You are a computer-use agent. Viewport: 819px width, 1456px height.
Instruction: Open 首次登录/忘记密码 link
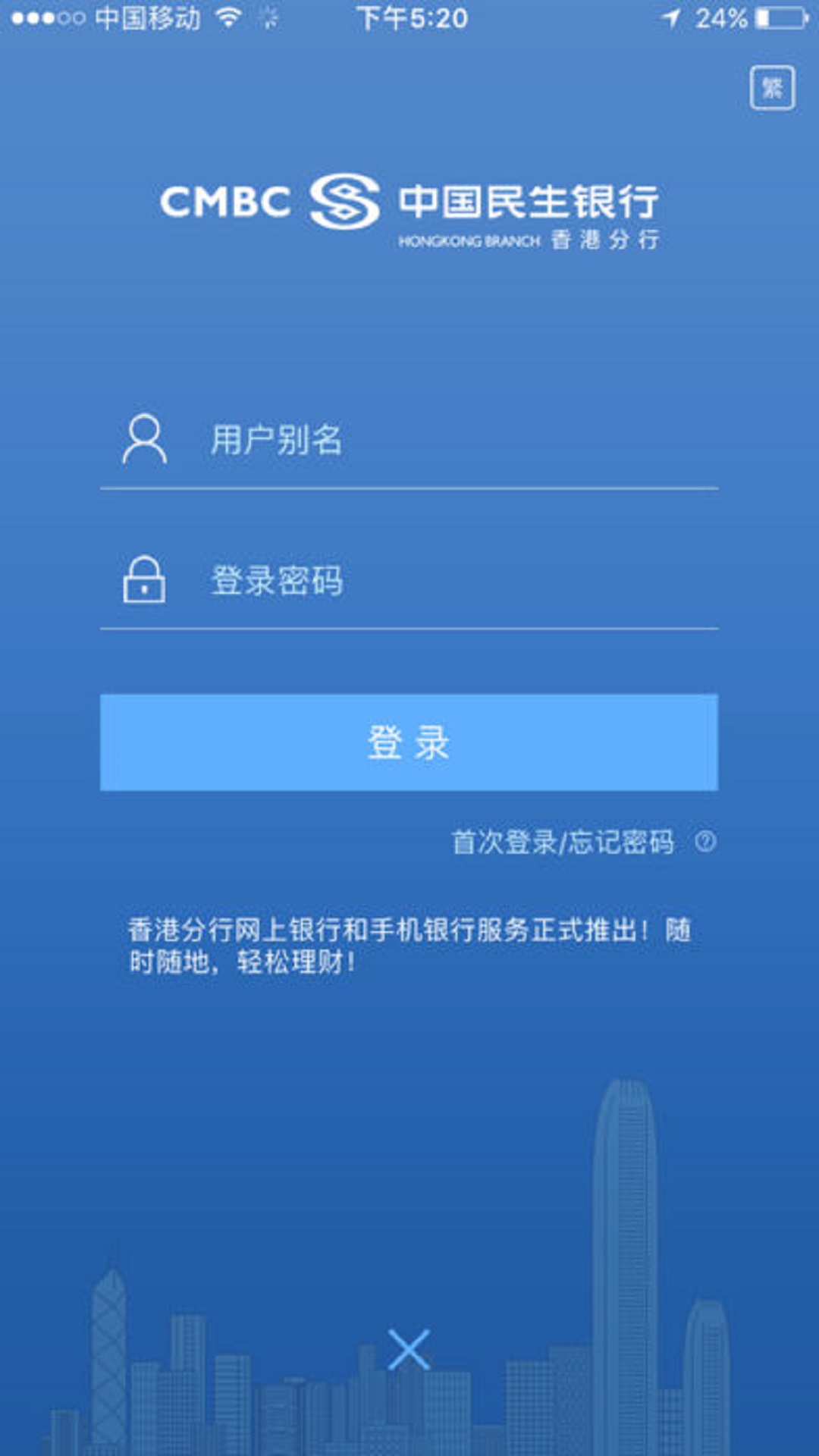click(x=562, y=842)
